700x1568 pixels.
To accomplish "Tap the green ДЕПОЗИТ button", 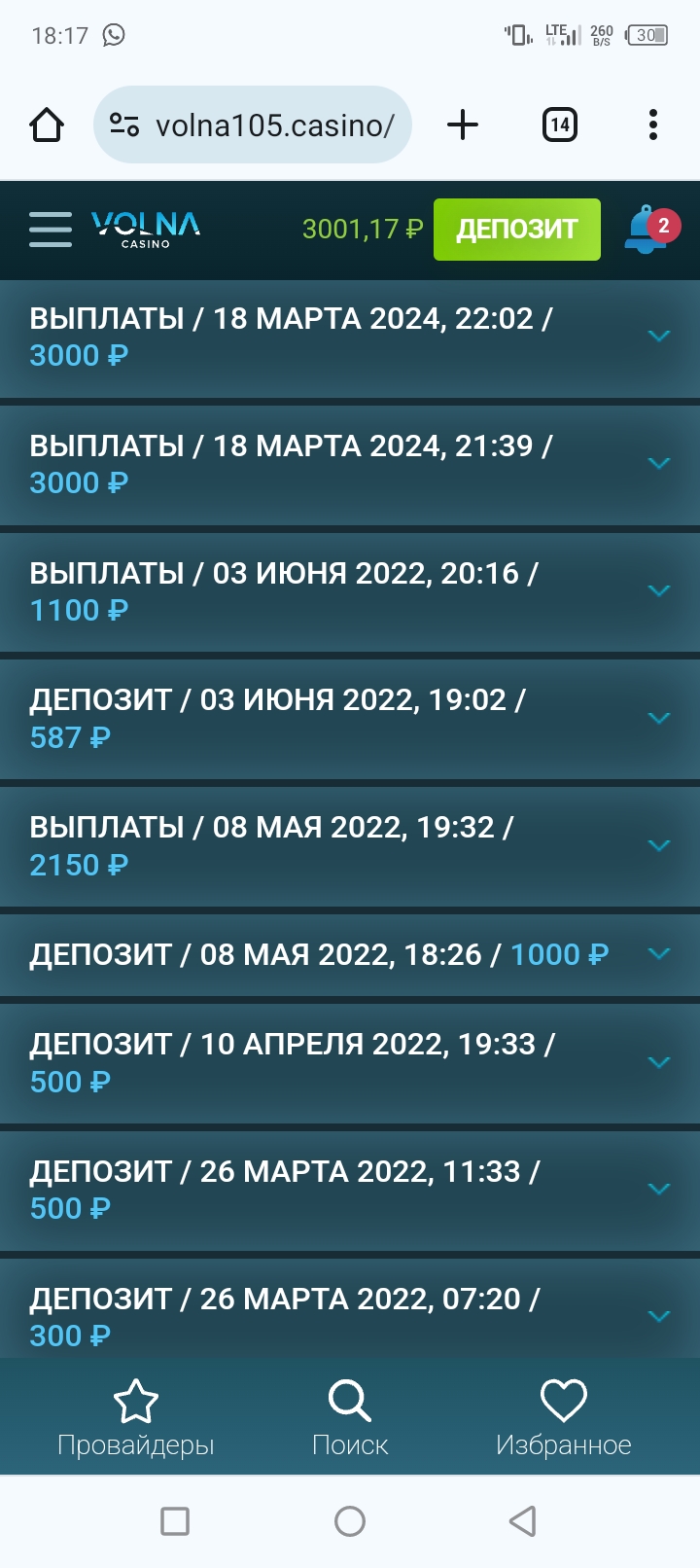I will pyautogui.click(x=516, y=230).
